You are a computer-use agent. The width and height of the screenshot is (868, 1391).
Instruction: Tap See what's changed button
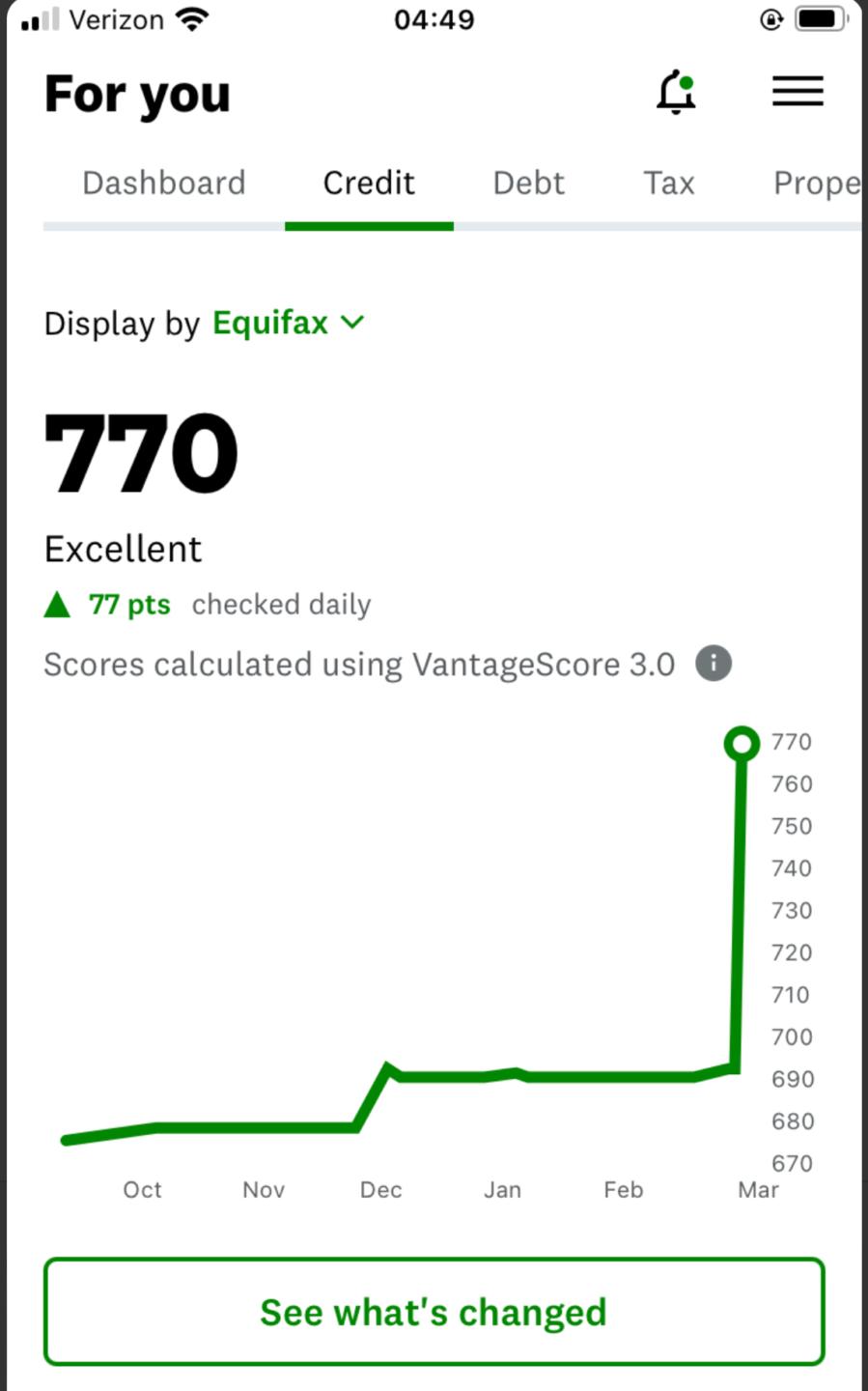pyautogui.click(x=434, y=1312)
